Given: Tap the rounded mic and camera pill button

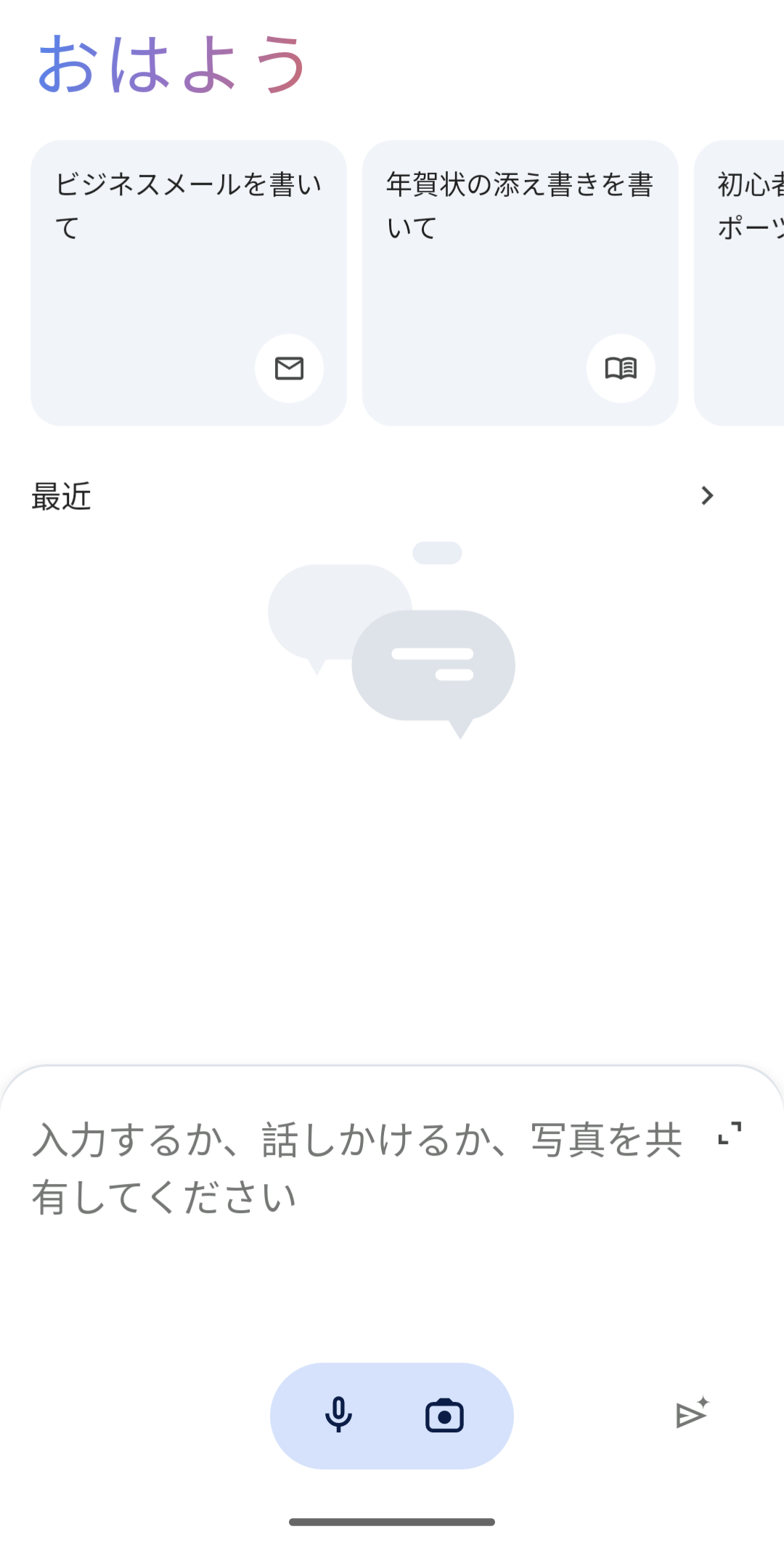Looking at the screenshot, I should tap(392, 1415).
